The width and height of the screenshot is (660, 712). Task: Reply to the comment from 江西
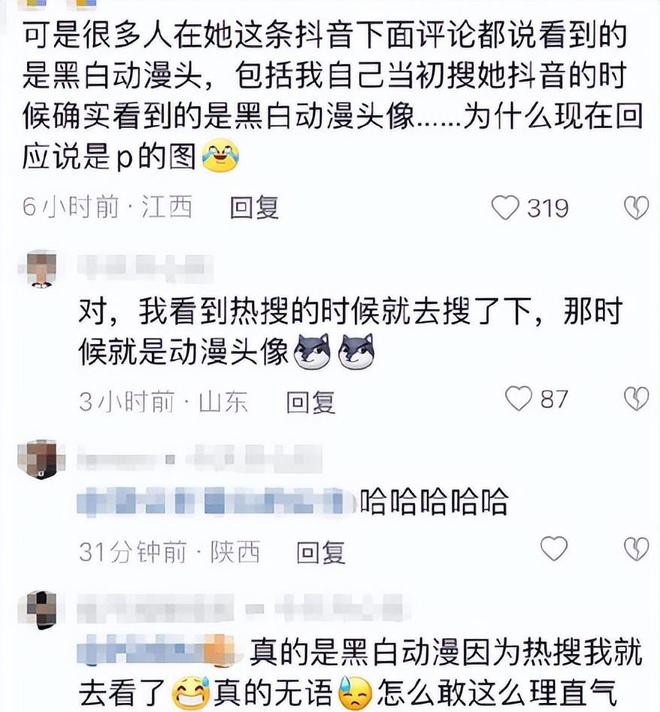254,207
